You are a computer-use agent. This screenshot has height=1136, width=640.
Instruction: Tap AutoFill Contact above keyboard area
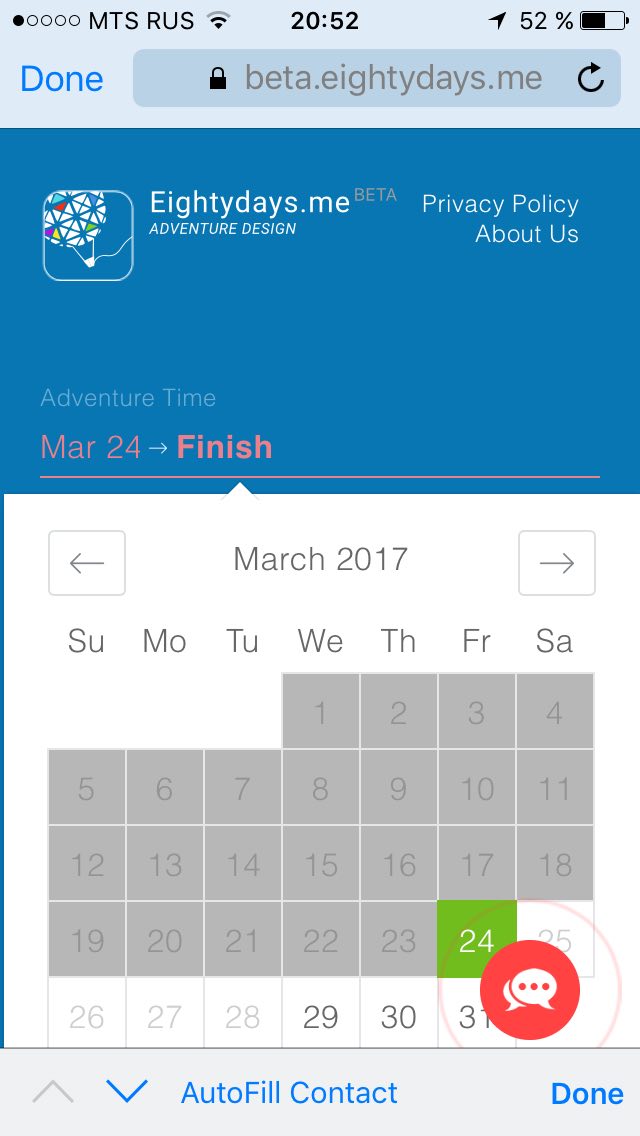click(x=289, y=1093)
